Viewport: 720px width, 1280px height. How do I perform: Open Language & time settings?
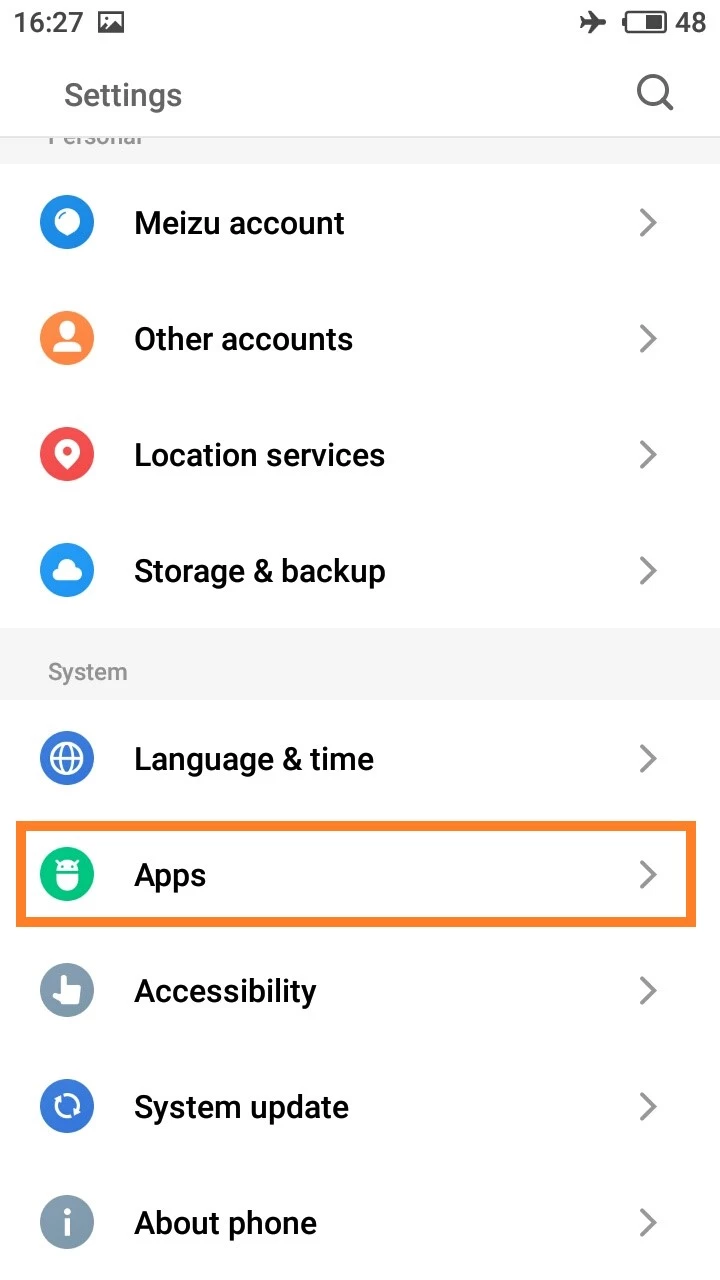point(360,759)
